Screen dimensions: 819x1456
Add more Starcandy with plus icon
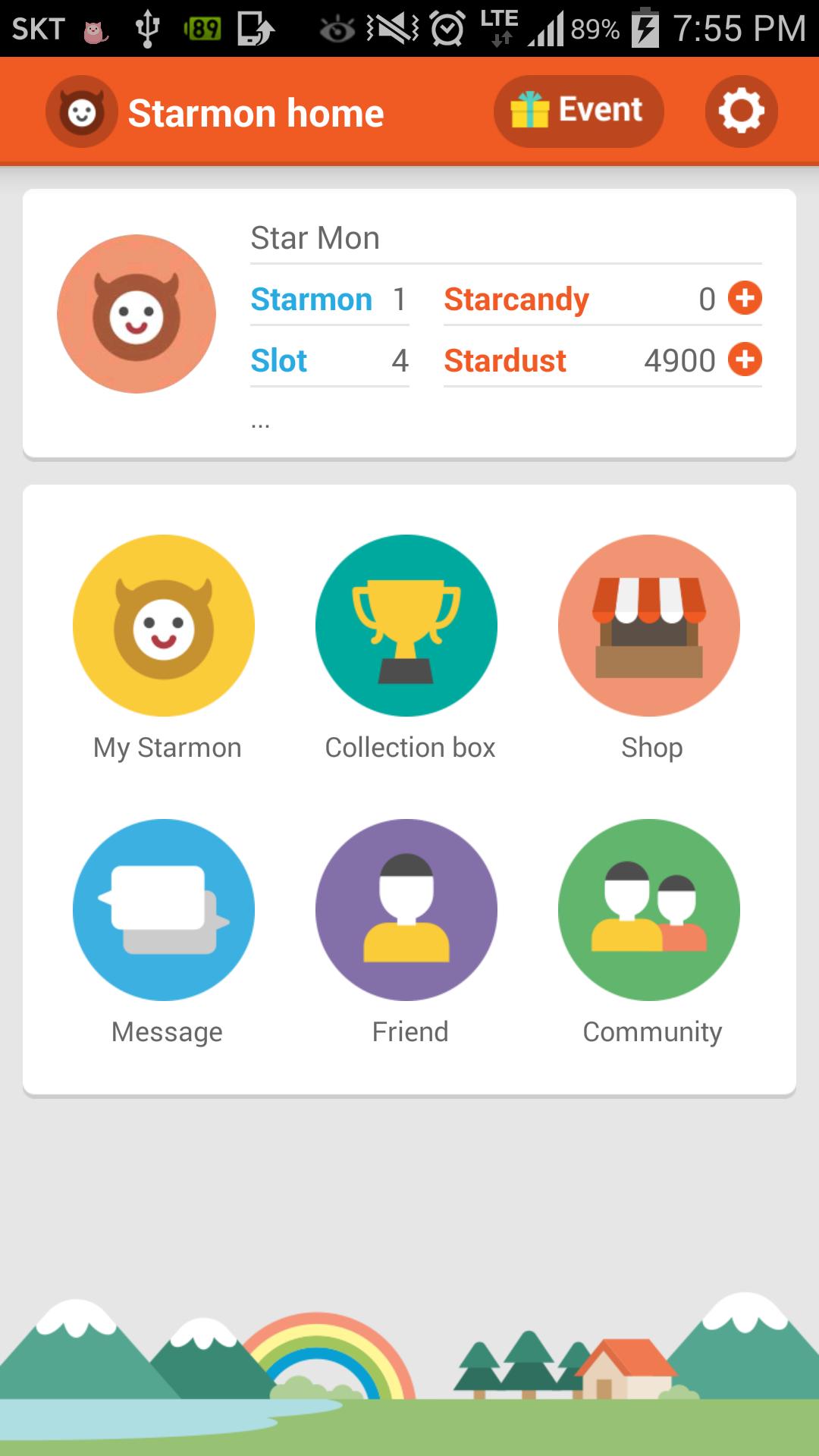(745, 298)
